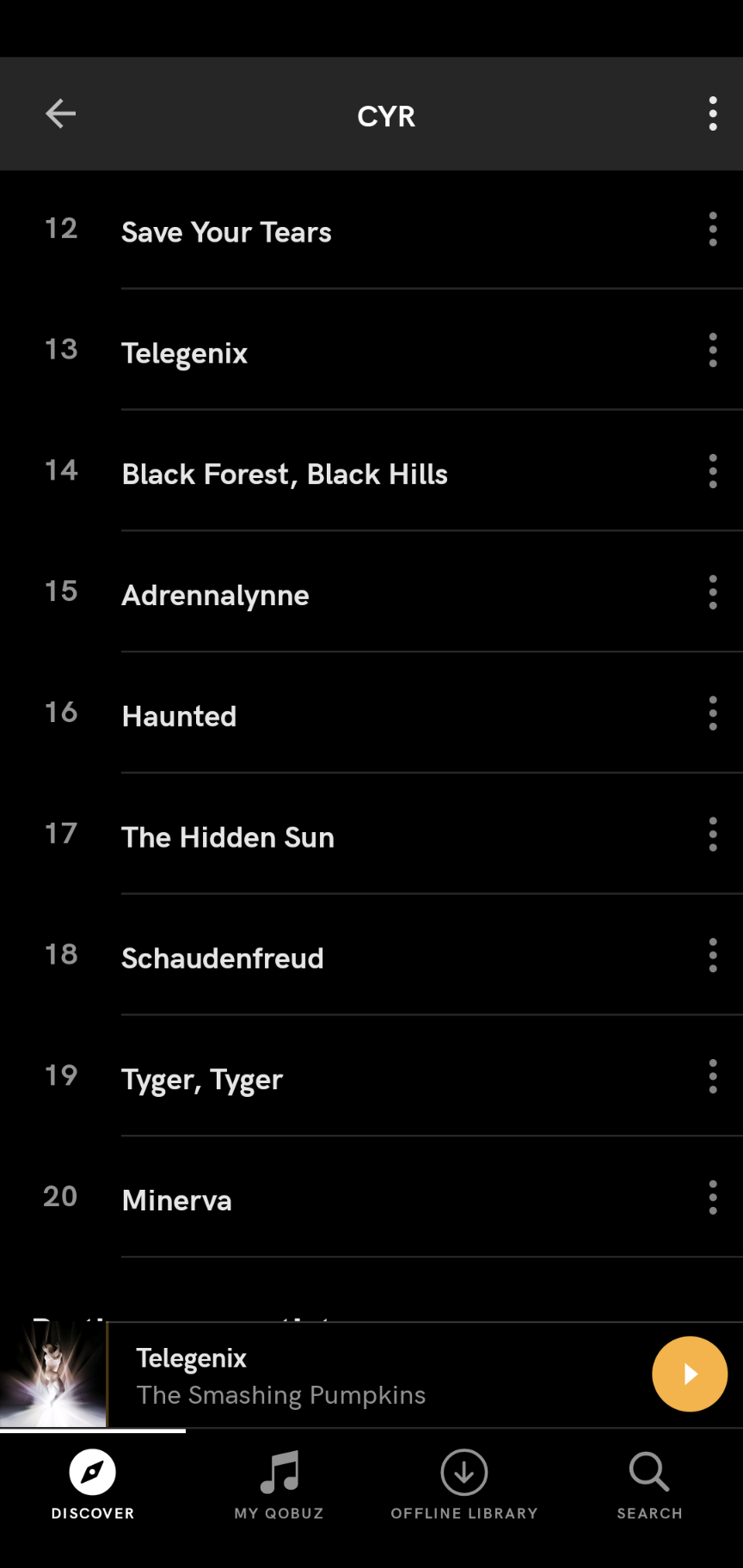743x1568 pixels.
Task: Open the album overflow menu beside CYR
Action: [713, 113]
